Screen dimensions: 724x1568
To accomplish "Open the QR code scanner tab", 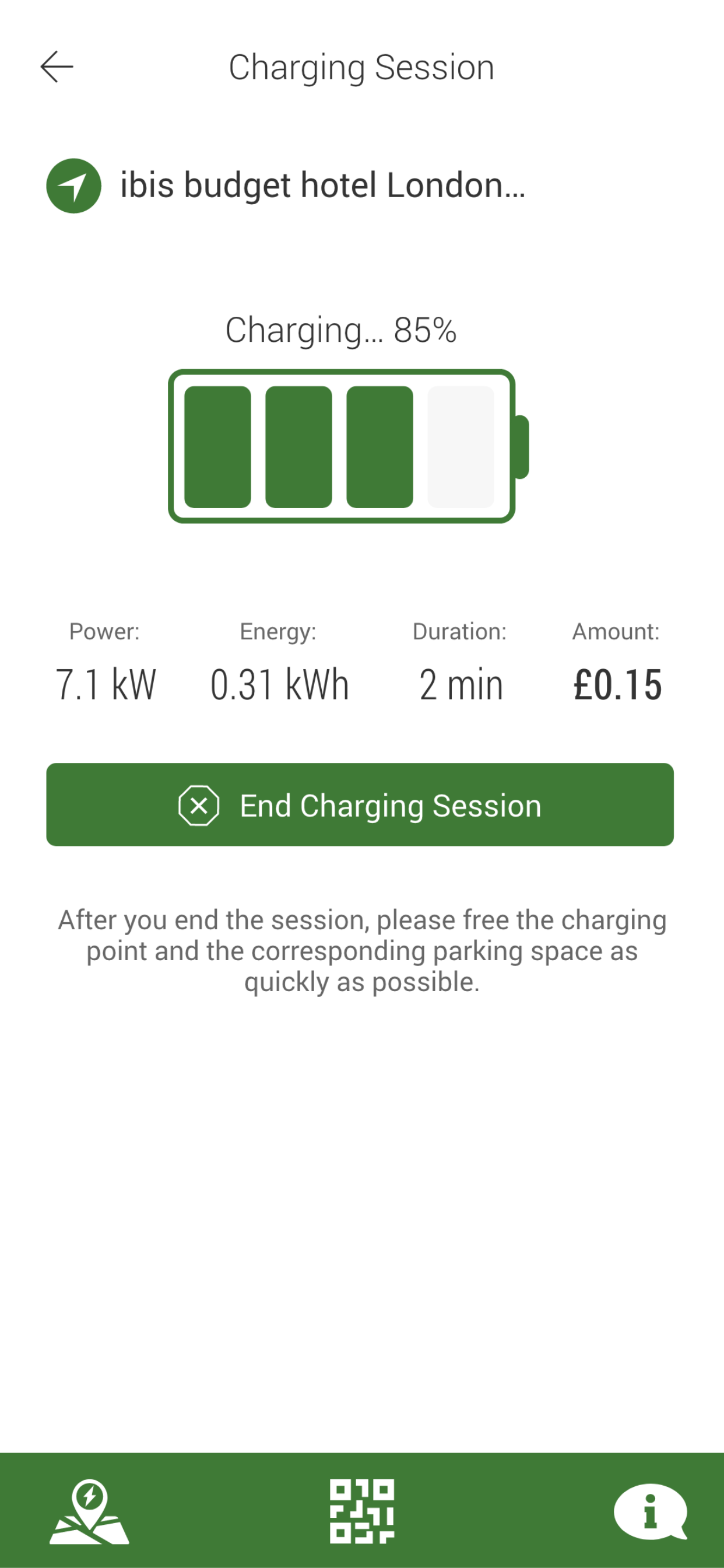I will point(362,1511).
